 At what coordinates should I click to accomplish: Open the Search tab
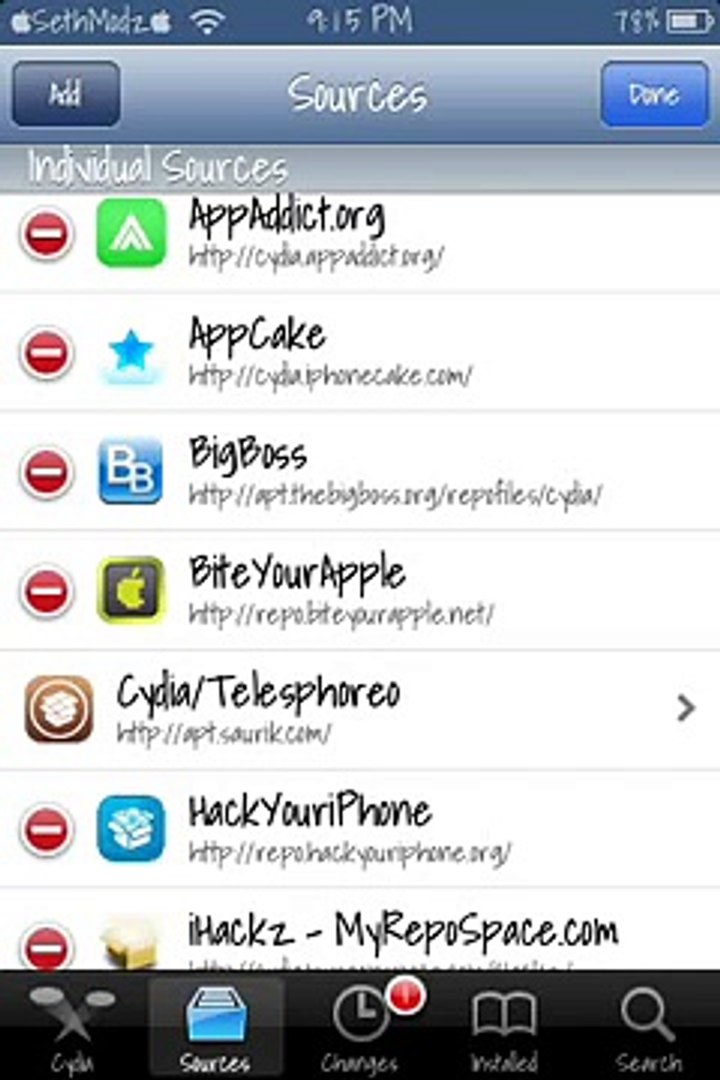point(648,1027)
